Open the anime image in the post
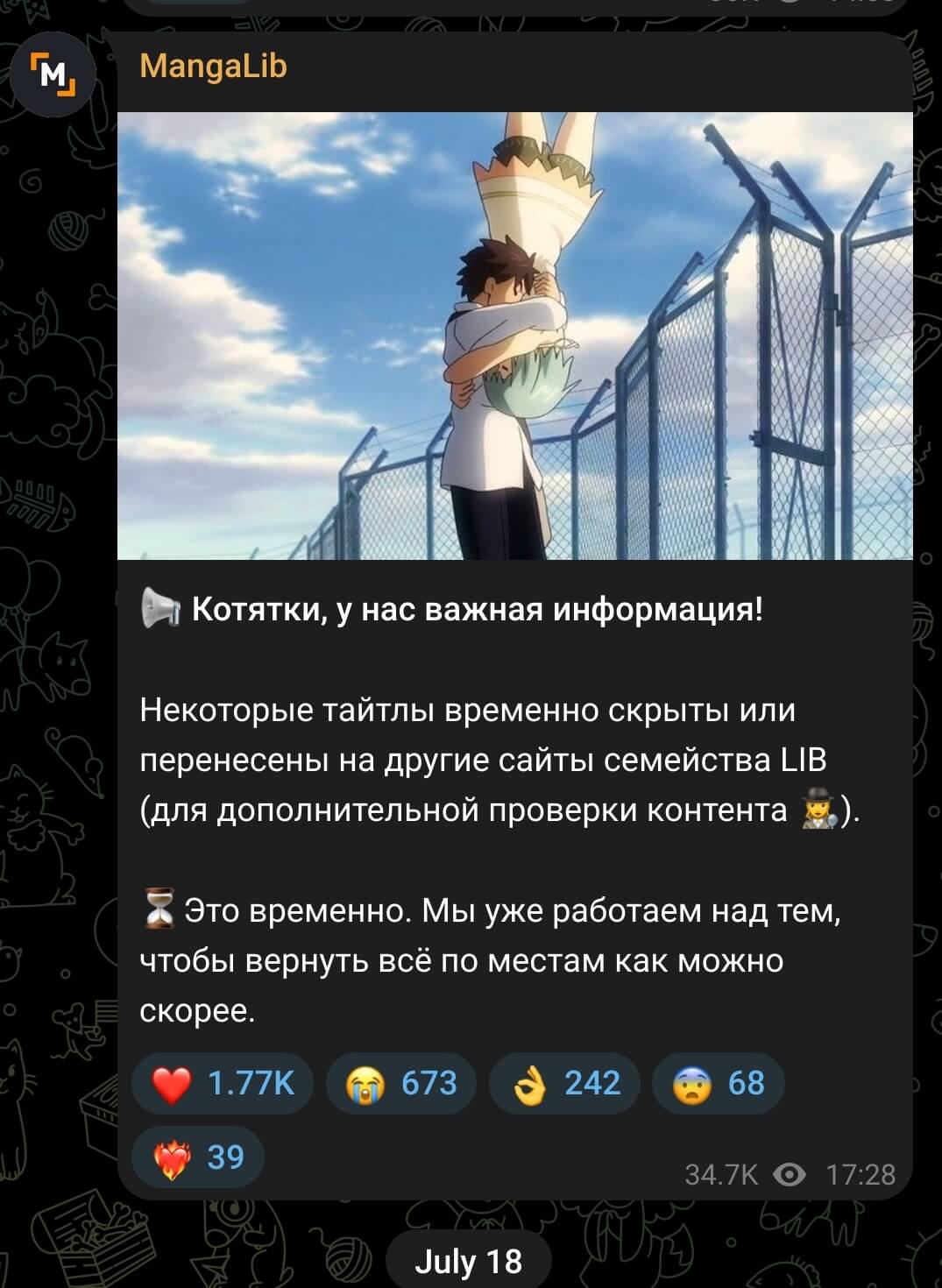This screenshot has height=1288, width=942. click(x=514, y=336)
